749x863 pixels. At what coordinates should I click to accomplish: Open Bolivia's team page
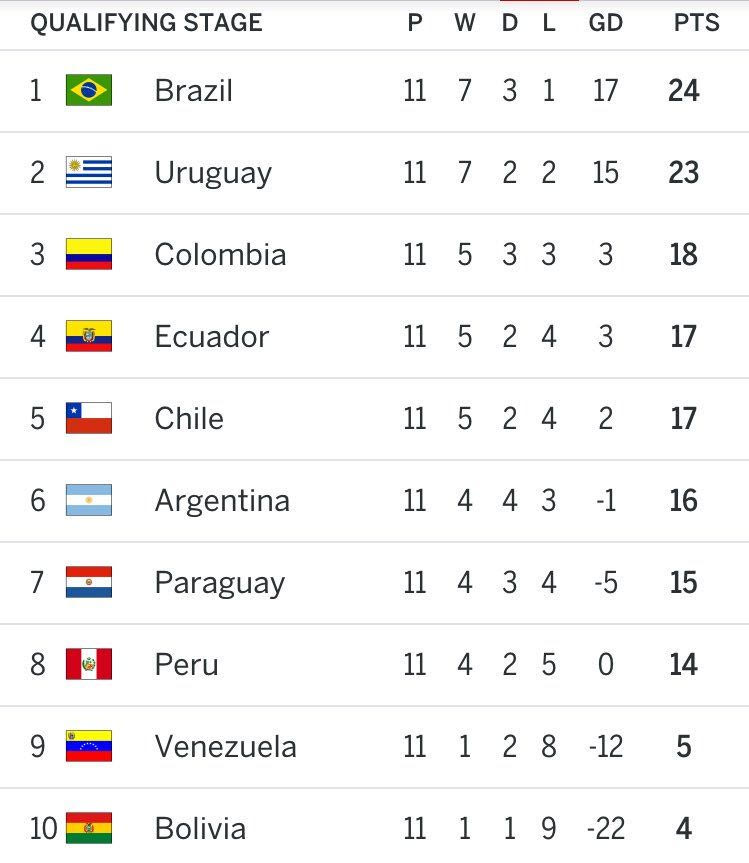pyautogui.click(x=200, y=829)
